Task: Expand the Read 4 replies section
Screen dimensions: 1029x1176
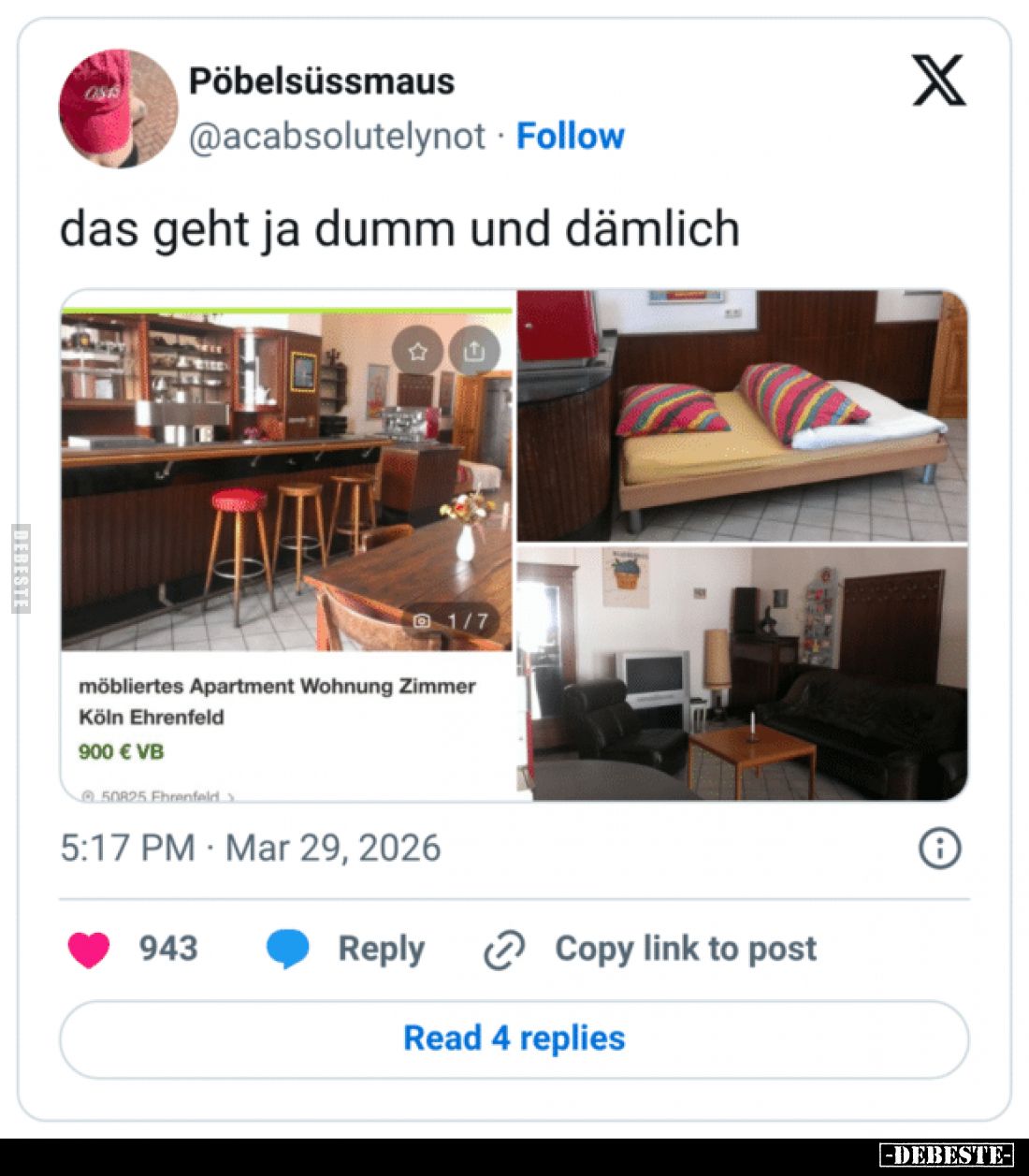Action: point(514,1037)
